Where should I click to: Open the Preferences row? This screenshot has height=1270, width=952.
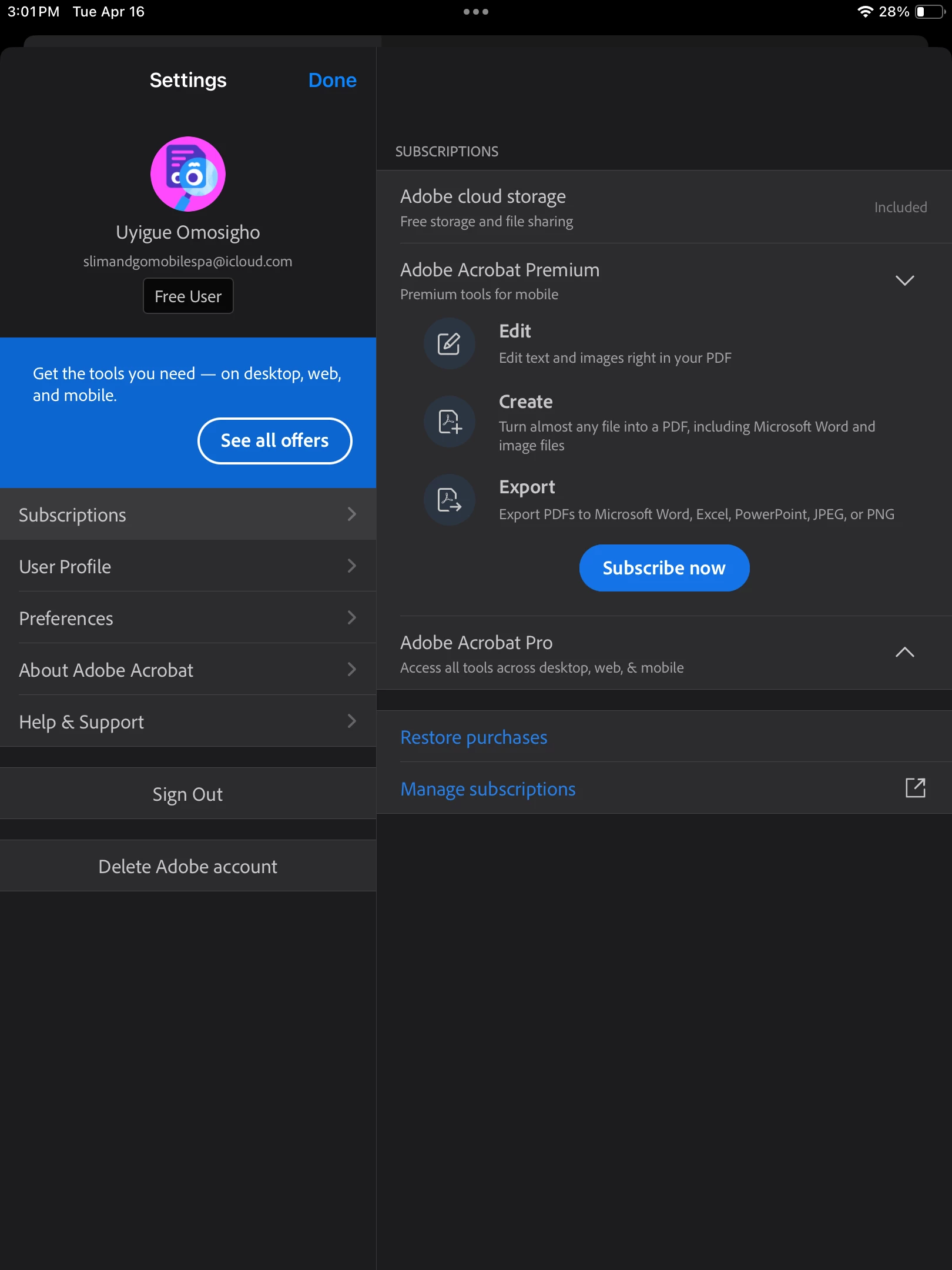click(x=188, y=618)
